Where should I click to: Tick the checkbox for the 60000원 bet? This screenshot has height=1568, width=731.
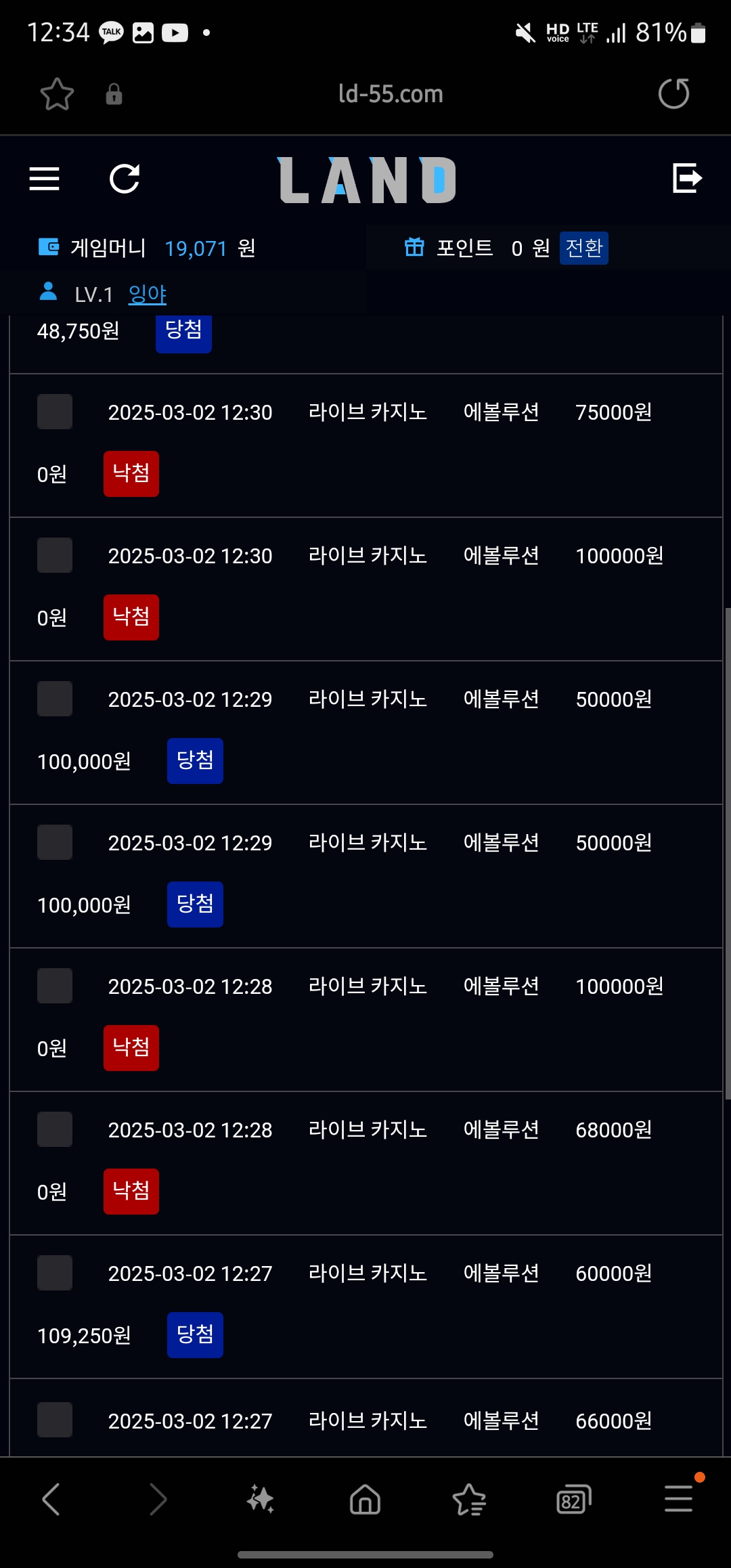[x=55, y=1273]
